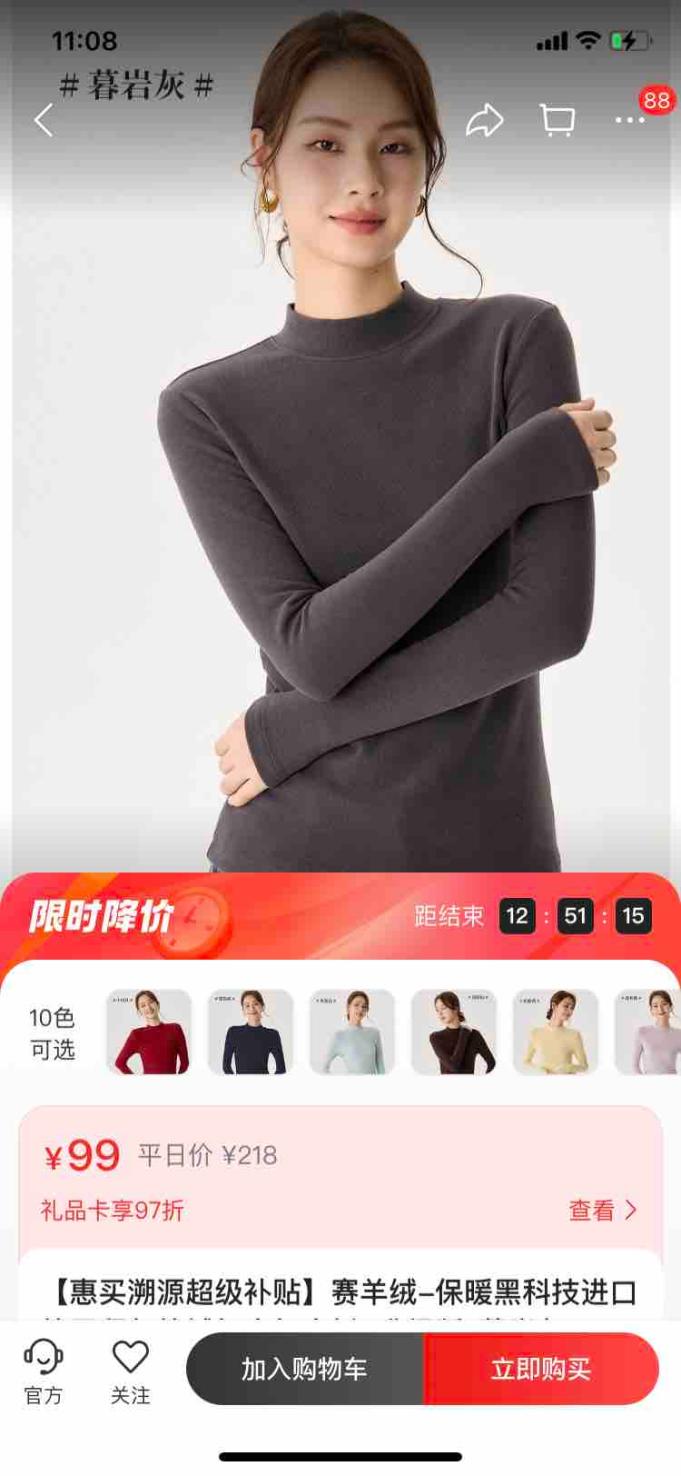Go back to the previous page
Image resolution: width=681 pixels, height=1476 pixels.
click(43, 121)
